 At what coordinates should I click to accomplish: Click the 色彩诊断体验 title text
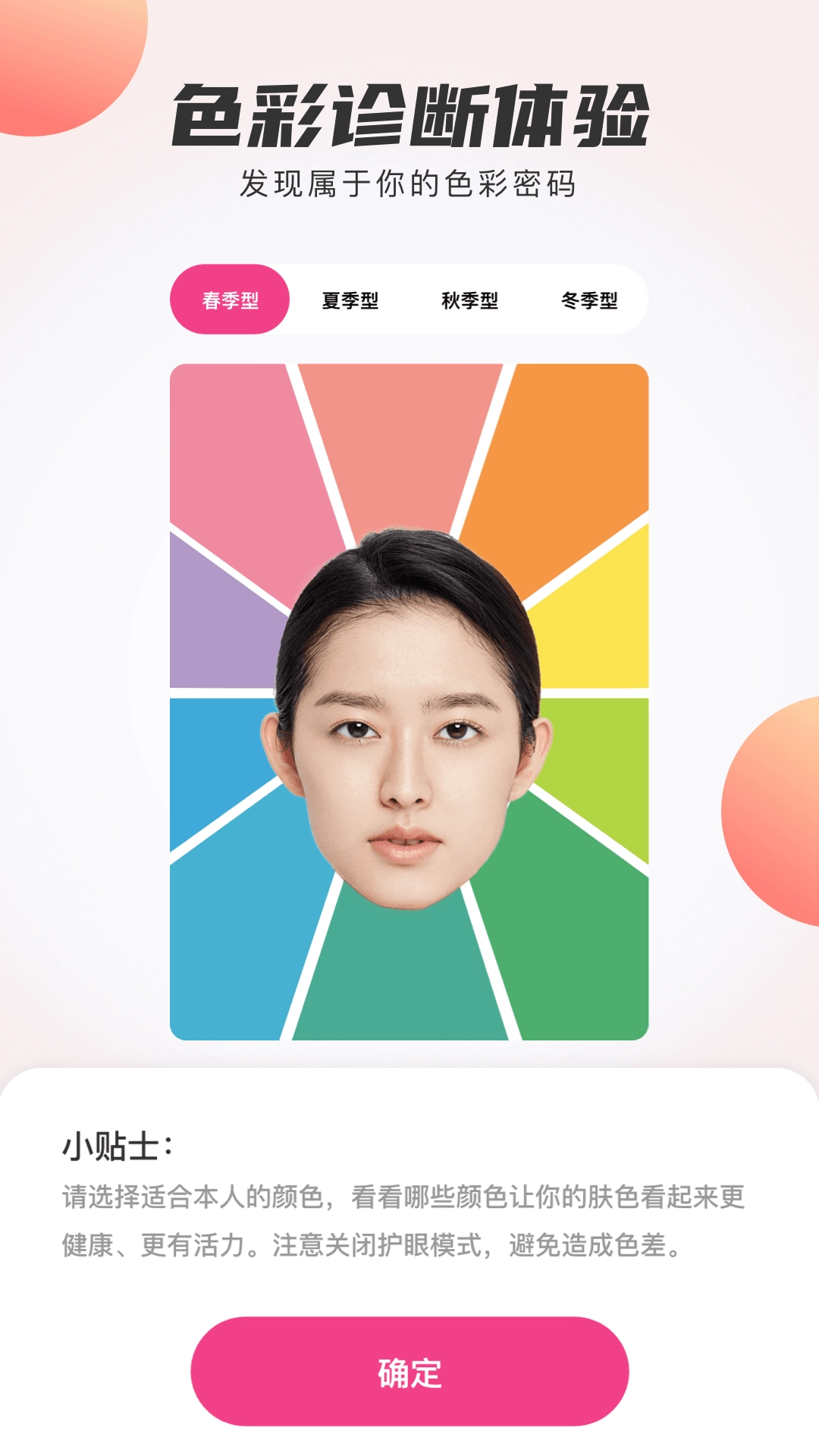coord(409,114)
